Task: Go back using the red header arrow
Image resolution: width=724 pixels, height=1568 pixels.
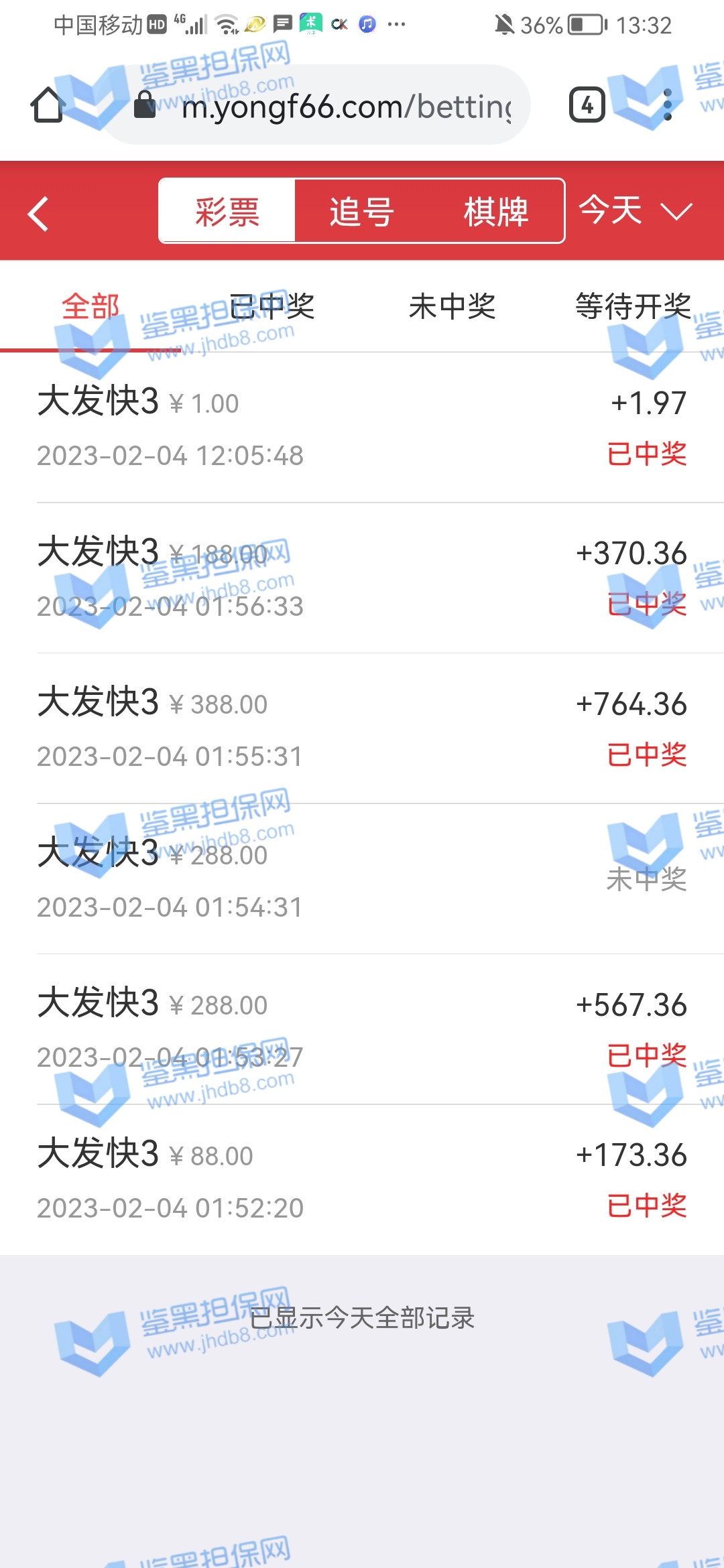Action: 39,214
